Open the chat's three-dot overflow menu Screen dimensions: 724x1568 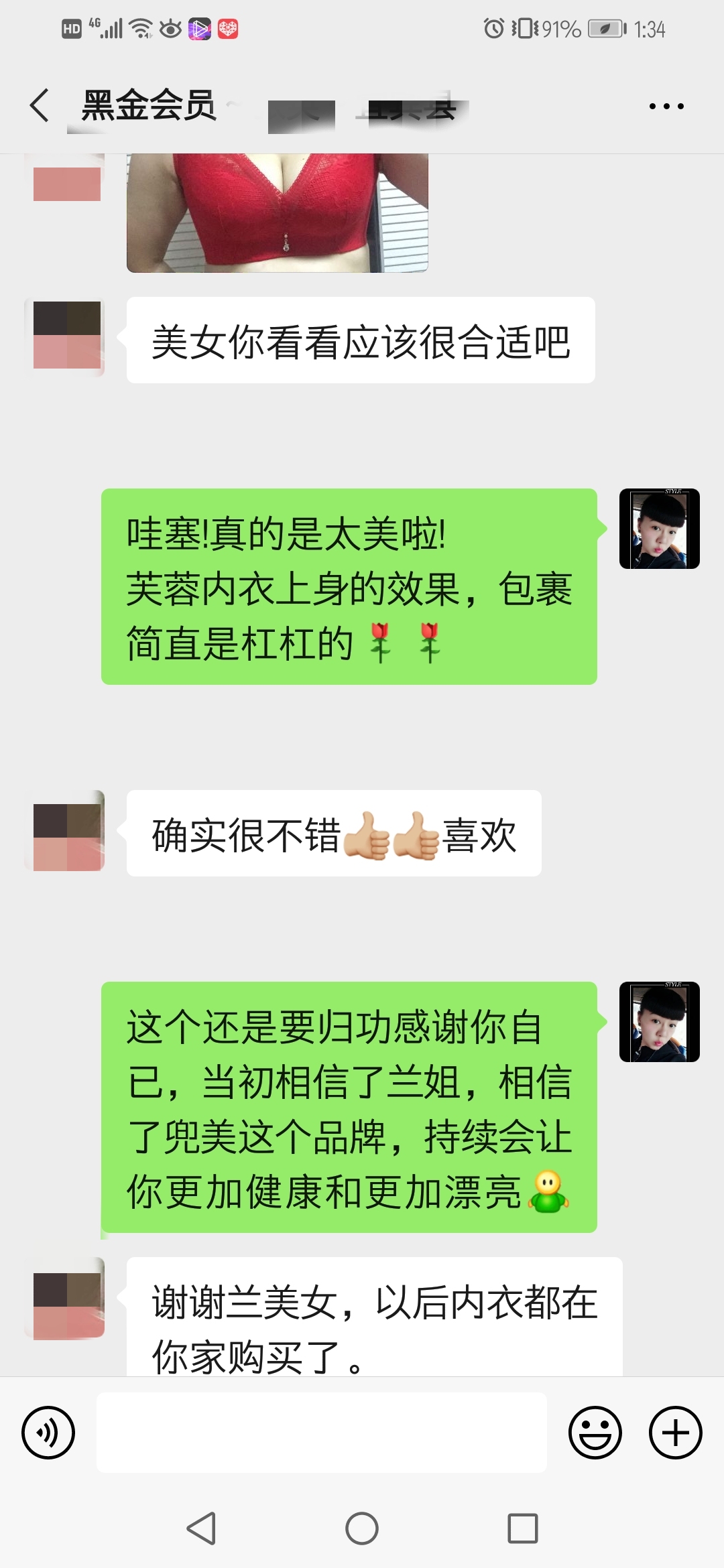666,106
